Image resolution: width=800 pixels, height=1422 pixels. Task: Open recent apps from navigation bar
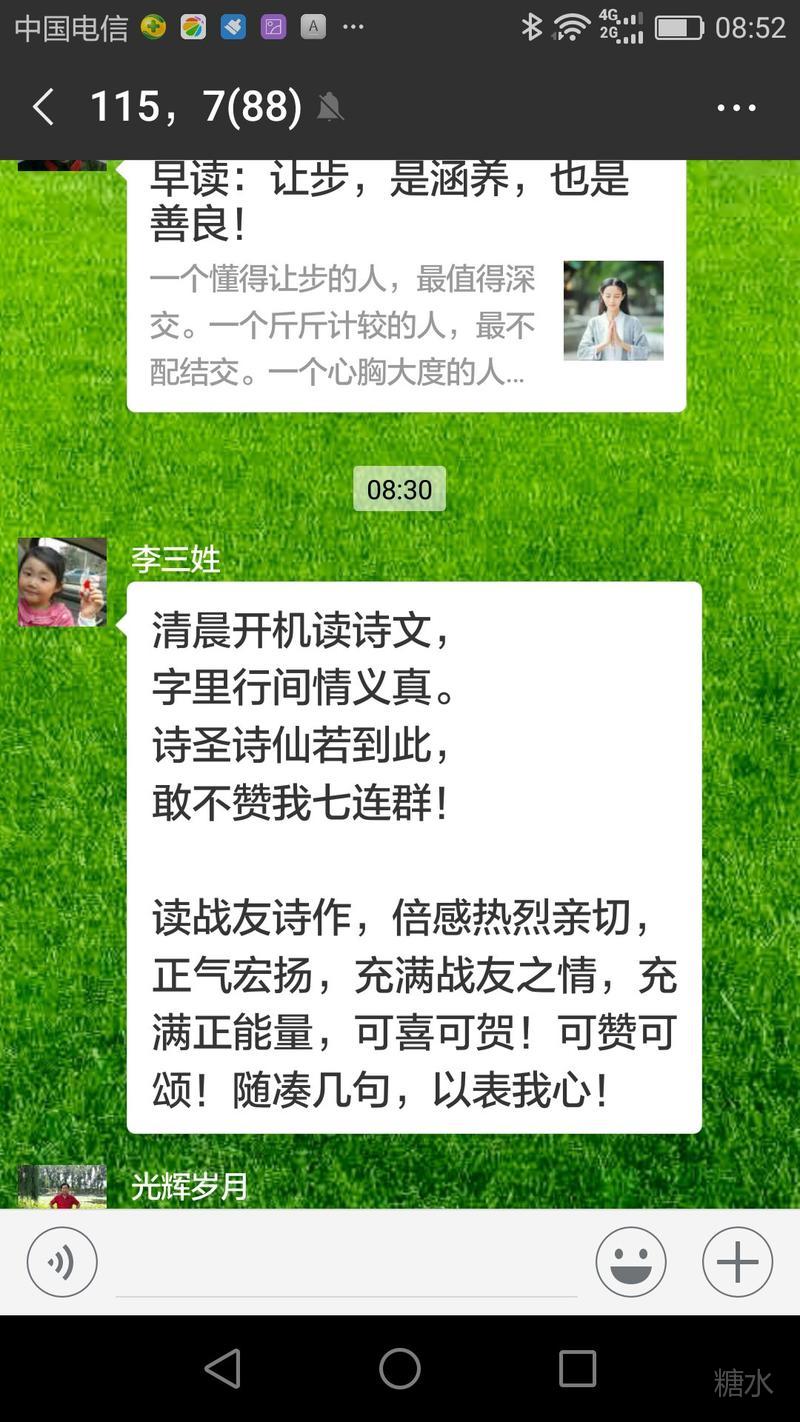[x=577, y=1368]
